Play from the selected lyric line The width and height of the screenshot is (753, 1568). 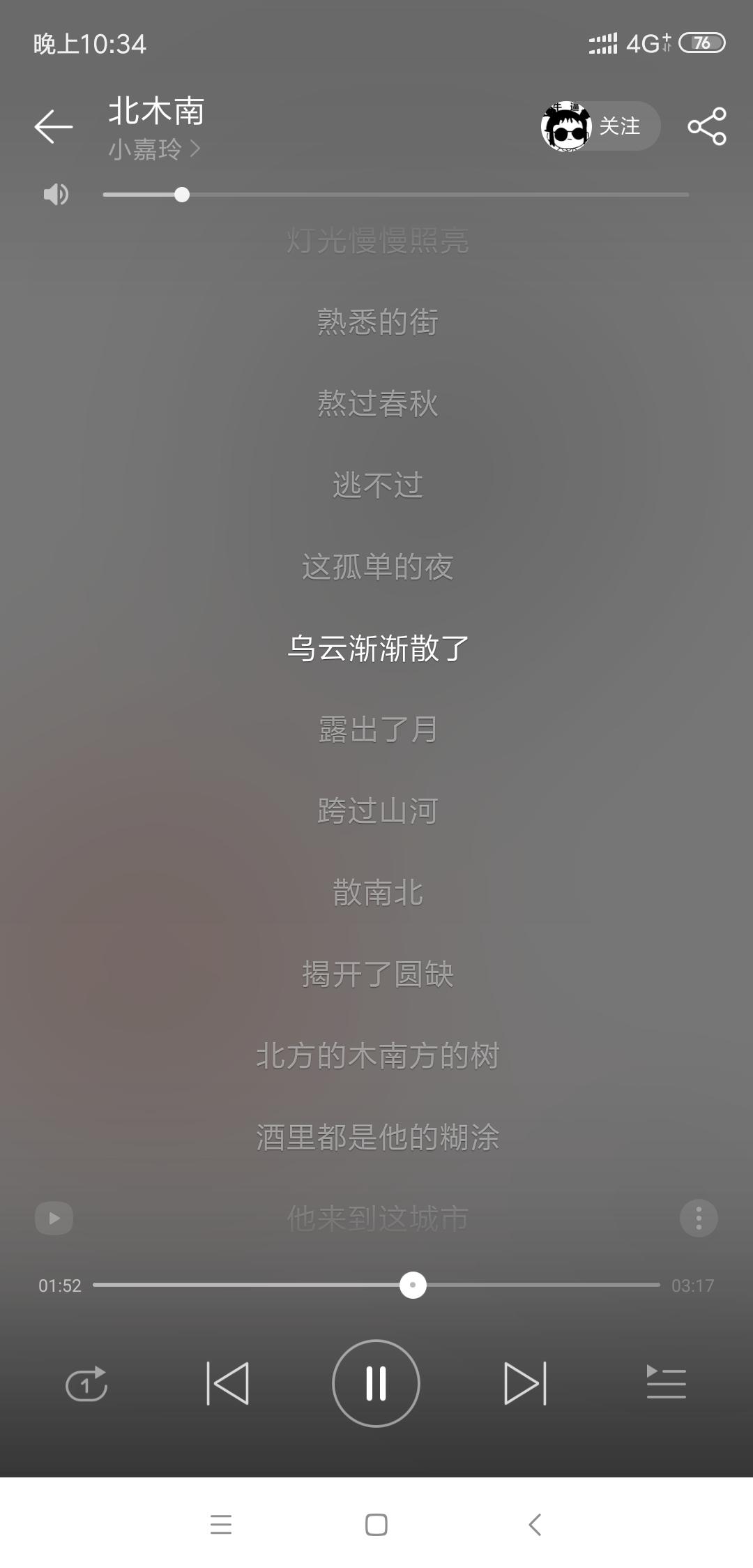click(54, 1218)
